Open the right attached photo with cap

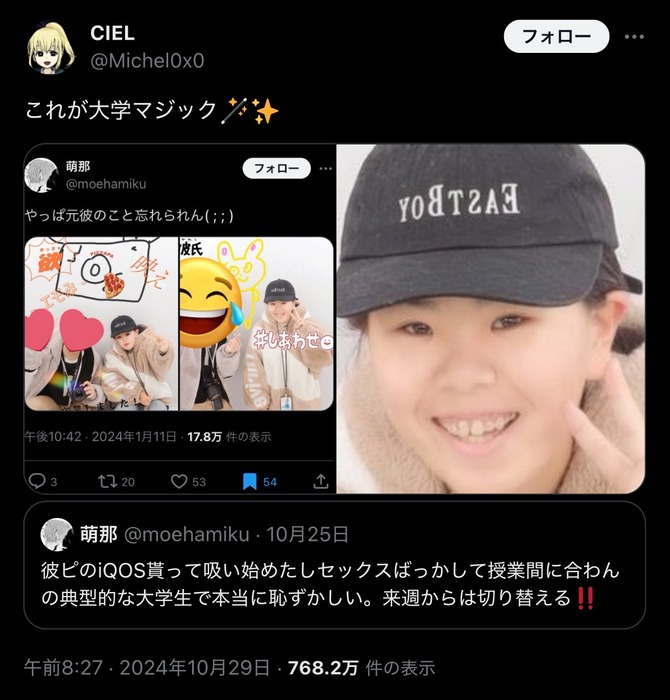tap(490, 320)
